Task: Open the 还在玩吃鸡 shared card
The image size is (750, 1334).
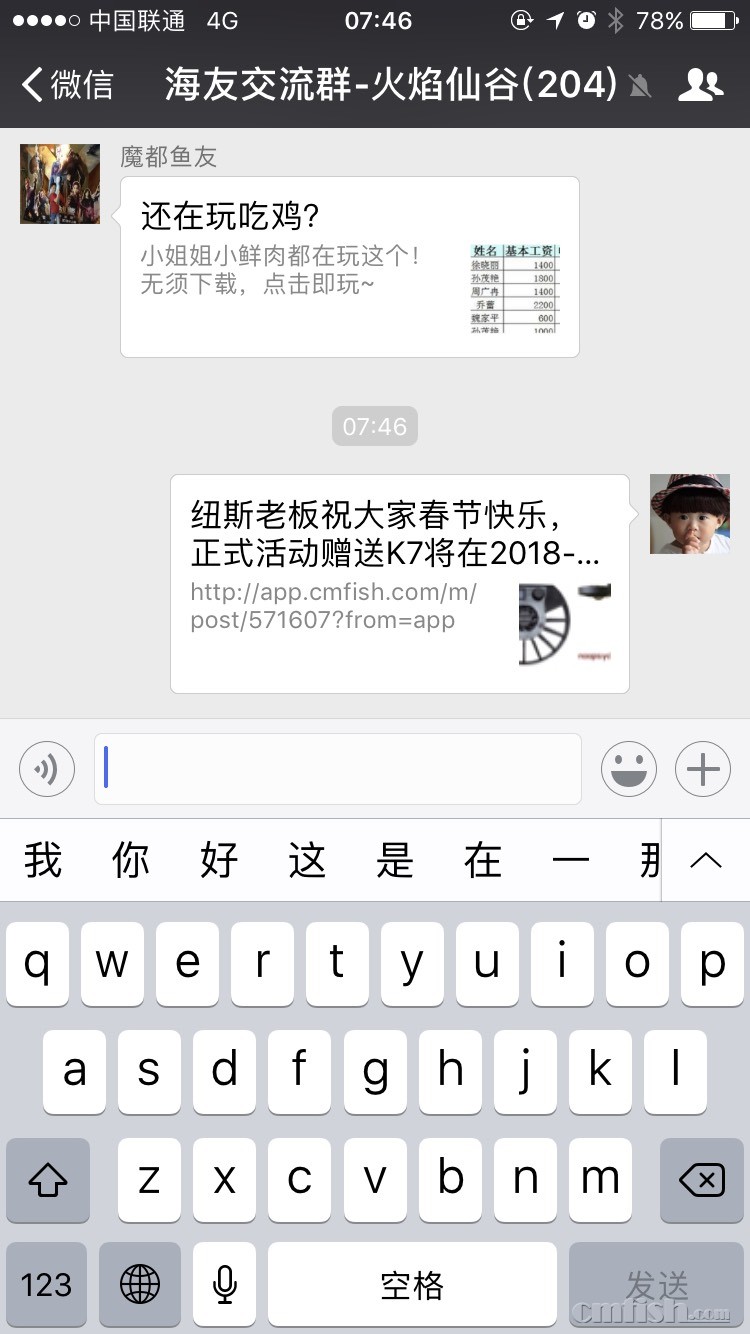Action: pyautogui.click(x=349, y=266)
